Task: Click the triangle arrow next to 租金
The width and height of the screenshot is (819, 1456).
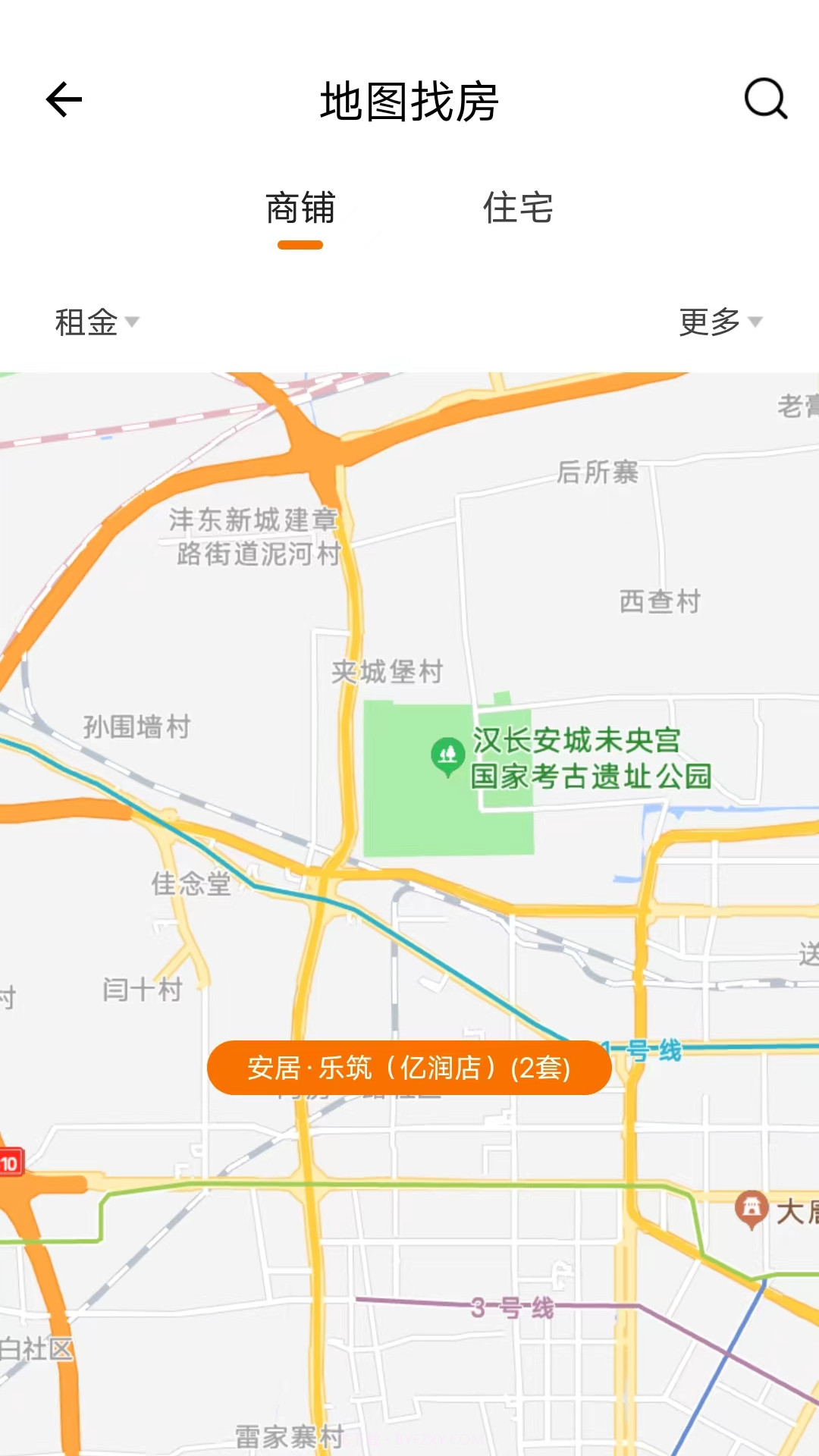Action: coord(133,325)
